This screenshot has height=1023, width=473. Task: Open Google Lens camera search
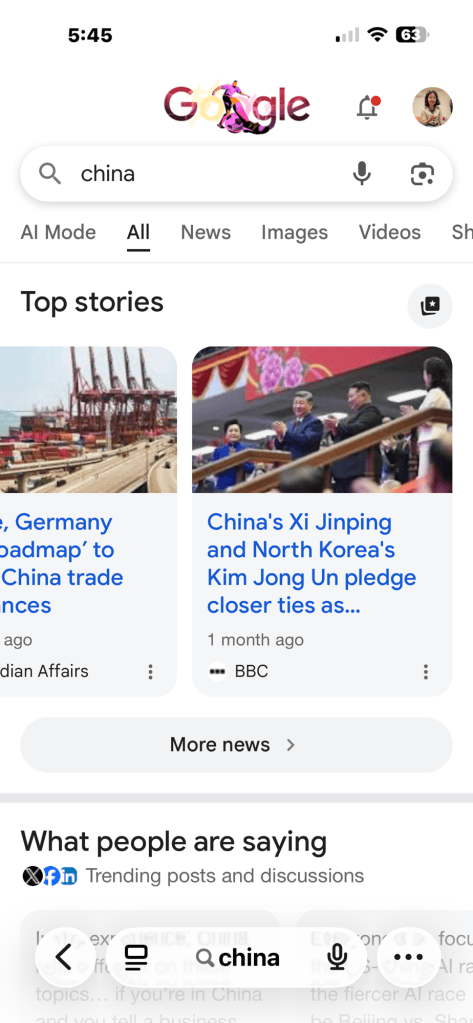pos(422,174)
